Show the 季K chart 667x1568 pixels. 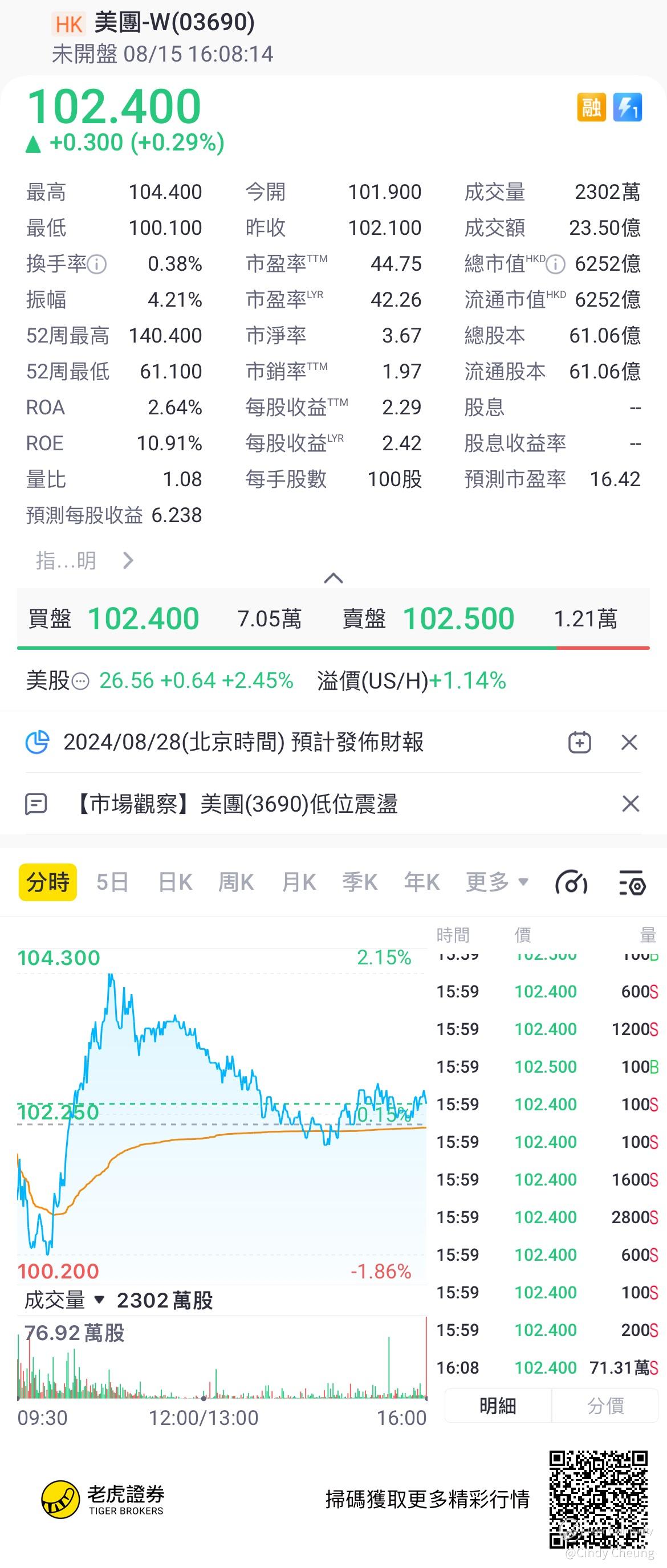click(x=360, y=882)
